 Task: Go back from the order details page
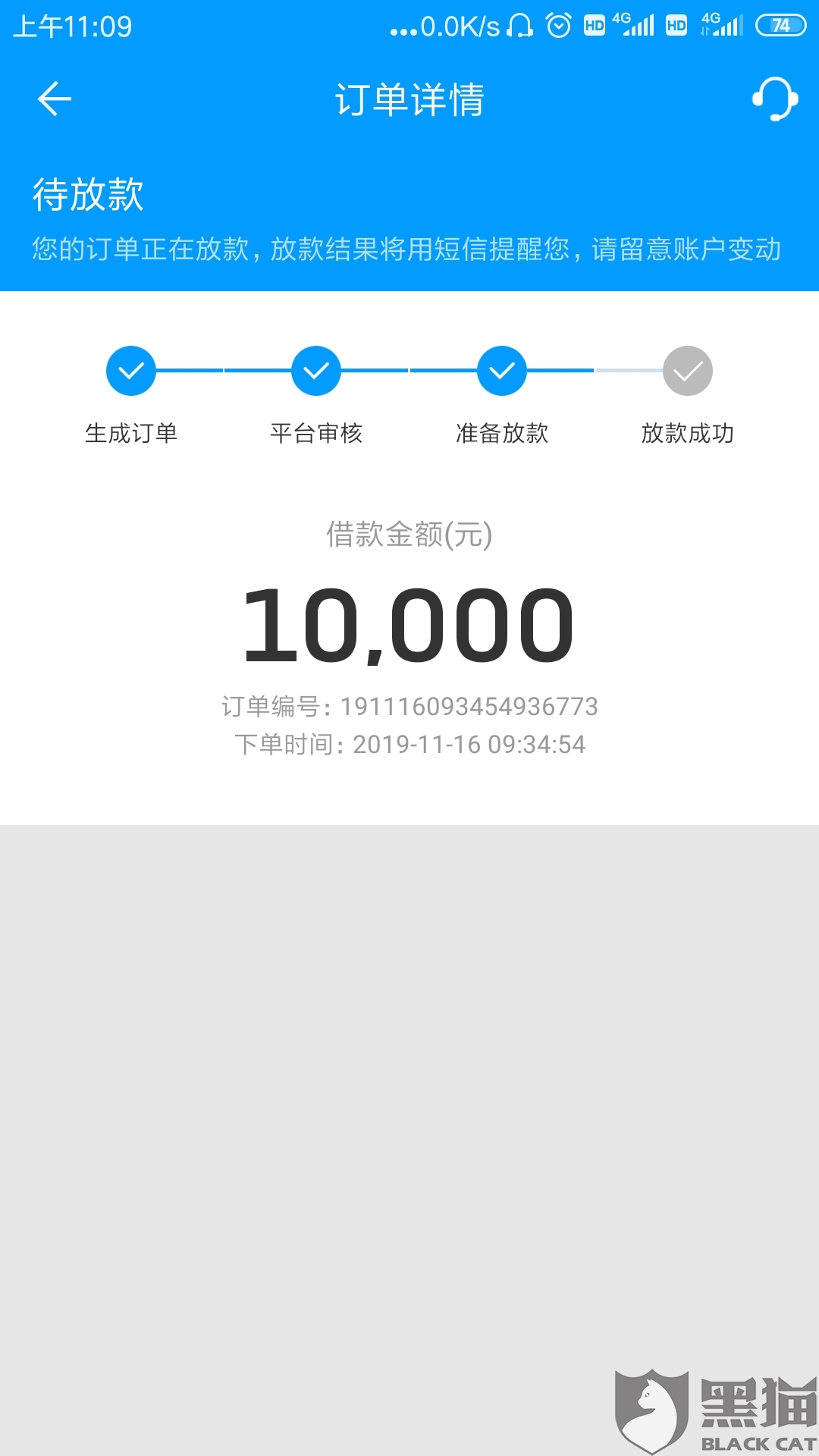(55, 99)
